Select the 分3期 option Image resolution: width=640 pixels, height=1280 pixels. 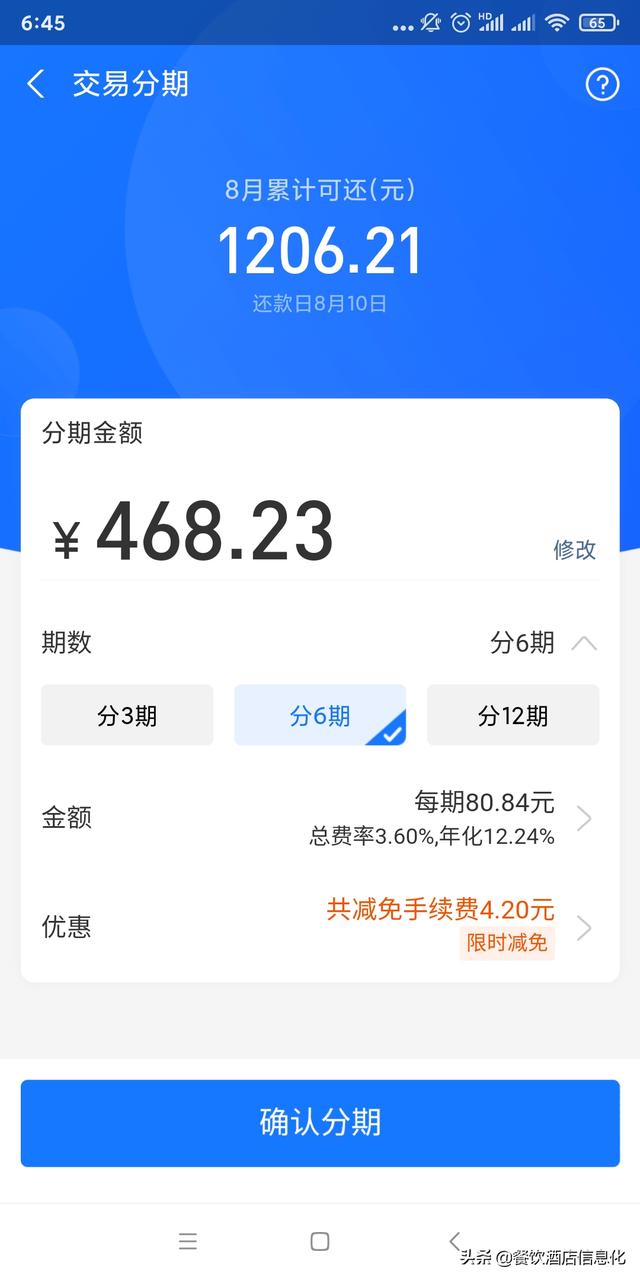tap(127, 715)
